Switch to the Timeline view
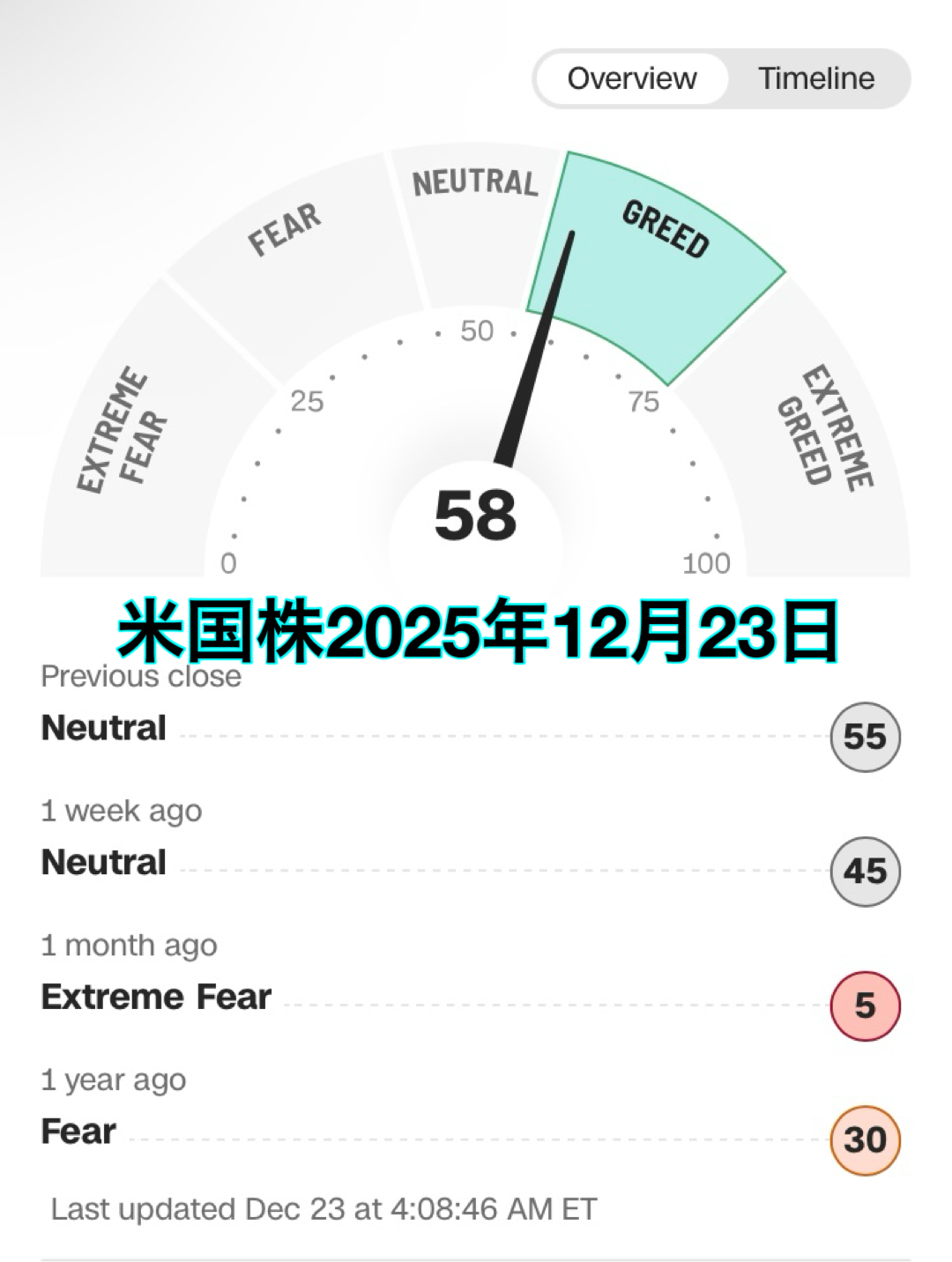Screen dimensions: 952x1262 pyautogui.click(x=816, y=78)
